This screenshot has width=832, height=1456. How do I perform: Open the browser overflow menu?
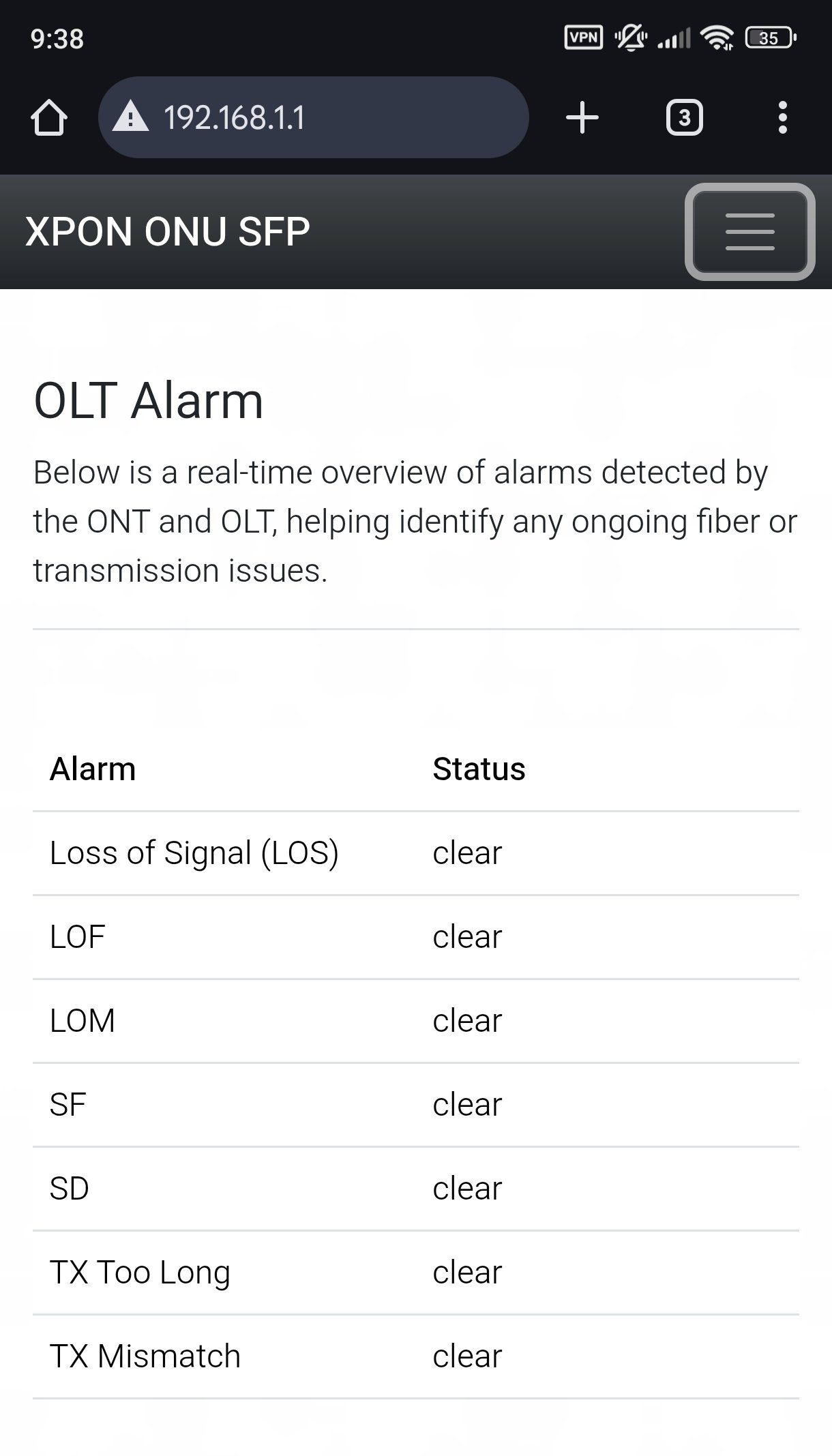pos(783,117)
